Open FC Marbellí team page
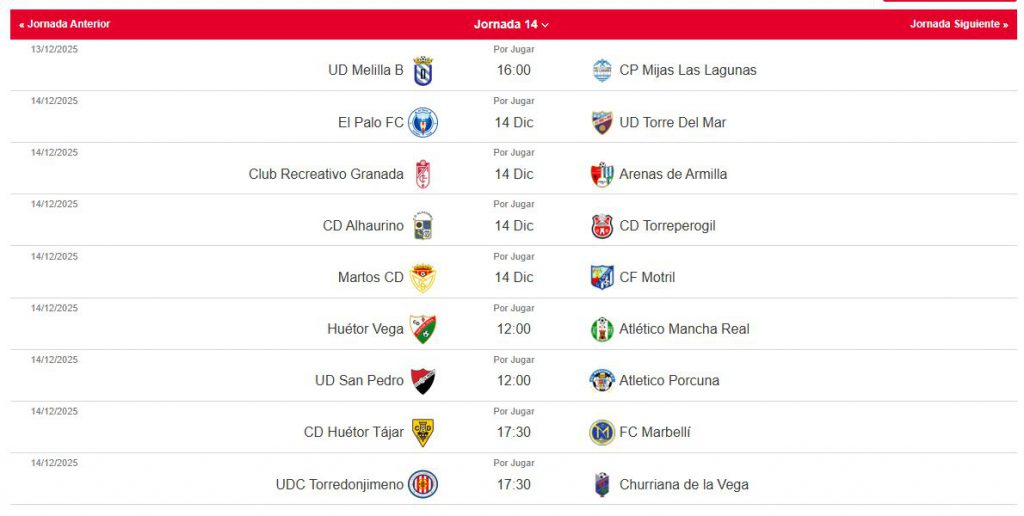 [655, 432]
